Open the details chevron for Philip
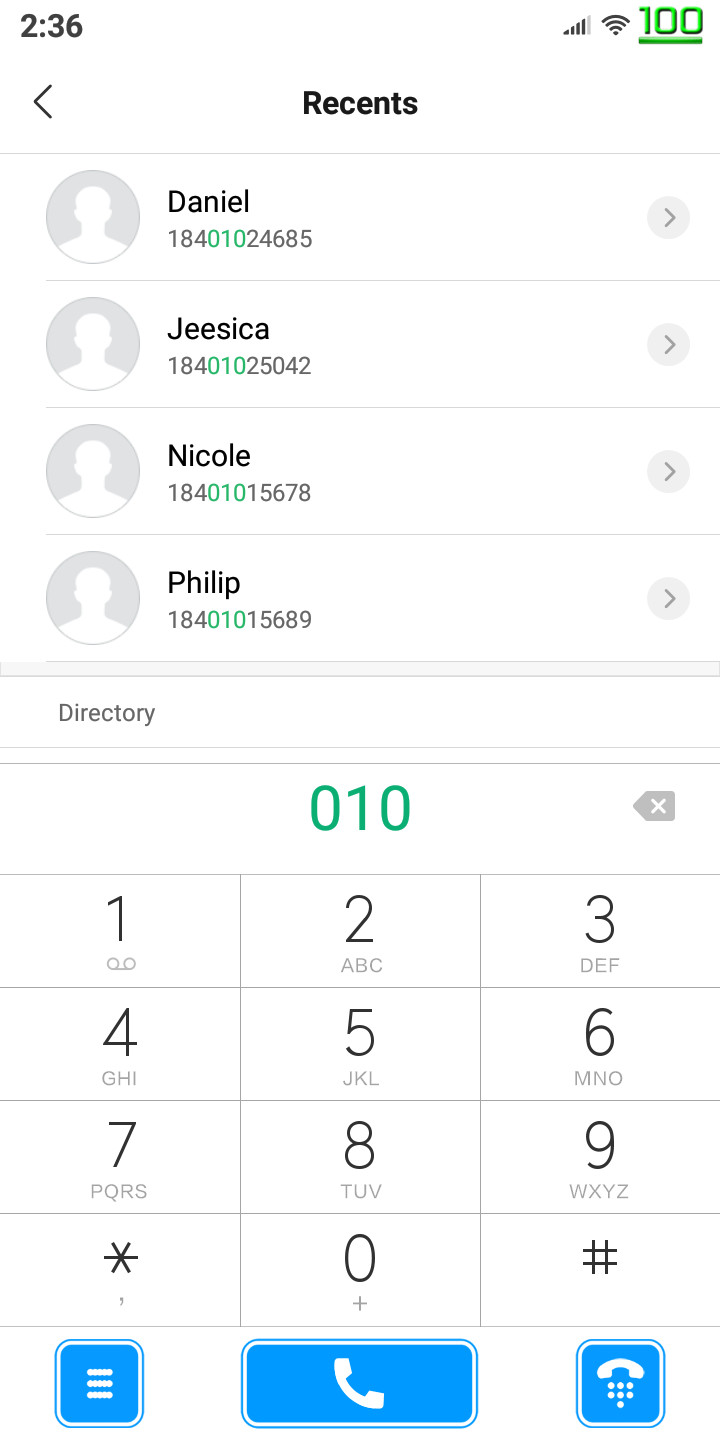 click(x=669, y=598)
